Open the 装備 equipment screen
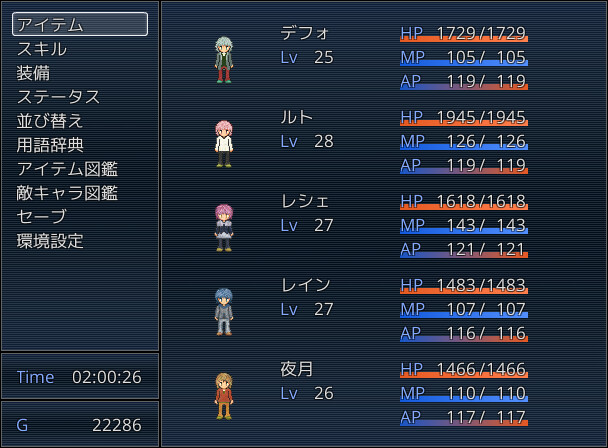This screenshot has height=448, width=608. (80, 72)
